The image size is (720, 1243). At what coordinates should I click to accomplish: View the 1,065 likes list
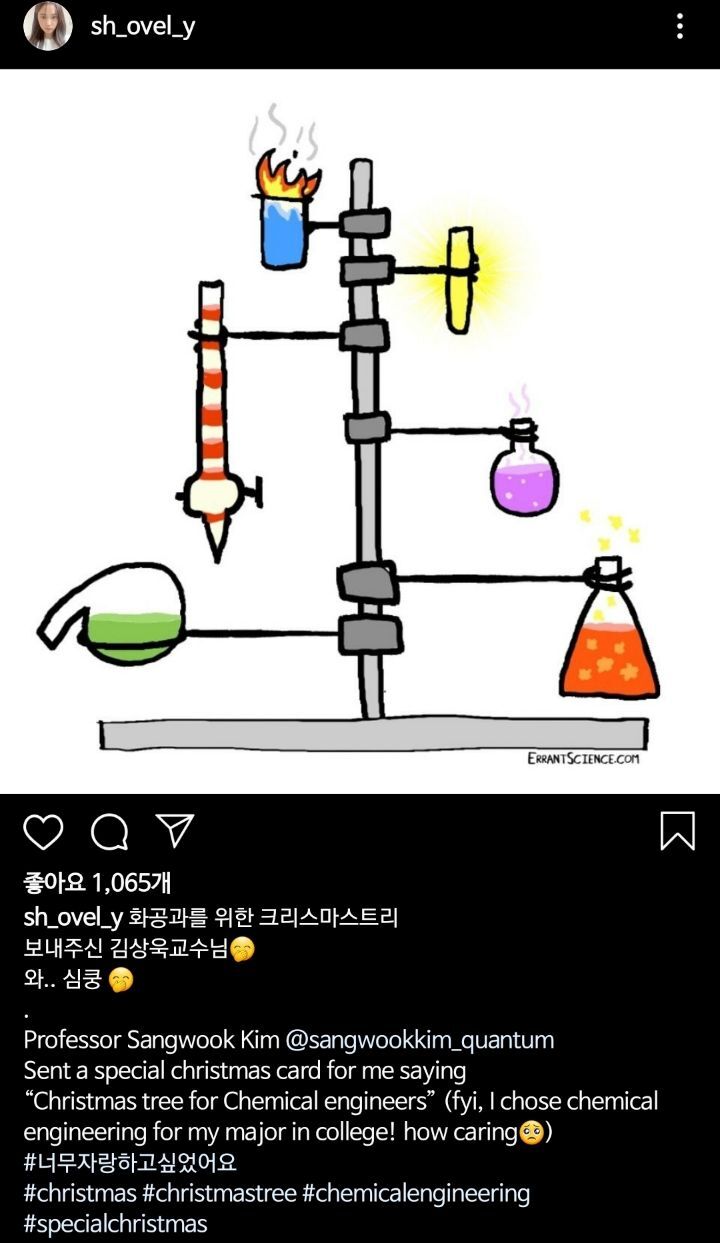point(97,883)
